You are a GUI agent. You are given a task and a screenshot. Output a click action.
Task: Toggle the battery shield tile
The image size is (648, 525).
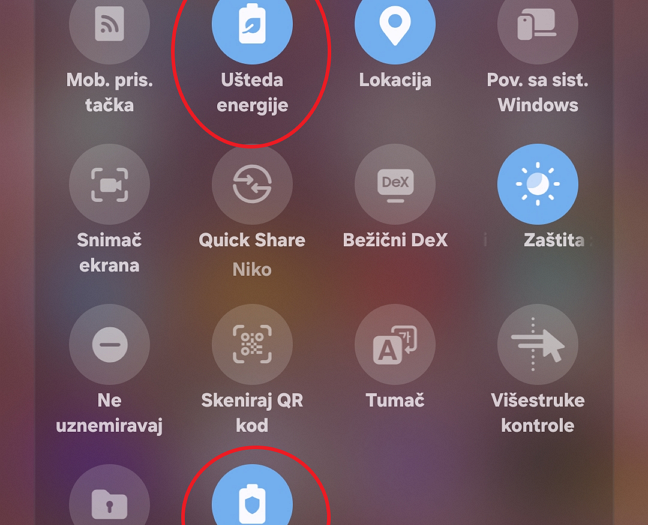(x=252, y=502)
